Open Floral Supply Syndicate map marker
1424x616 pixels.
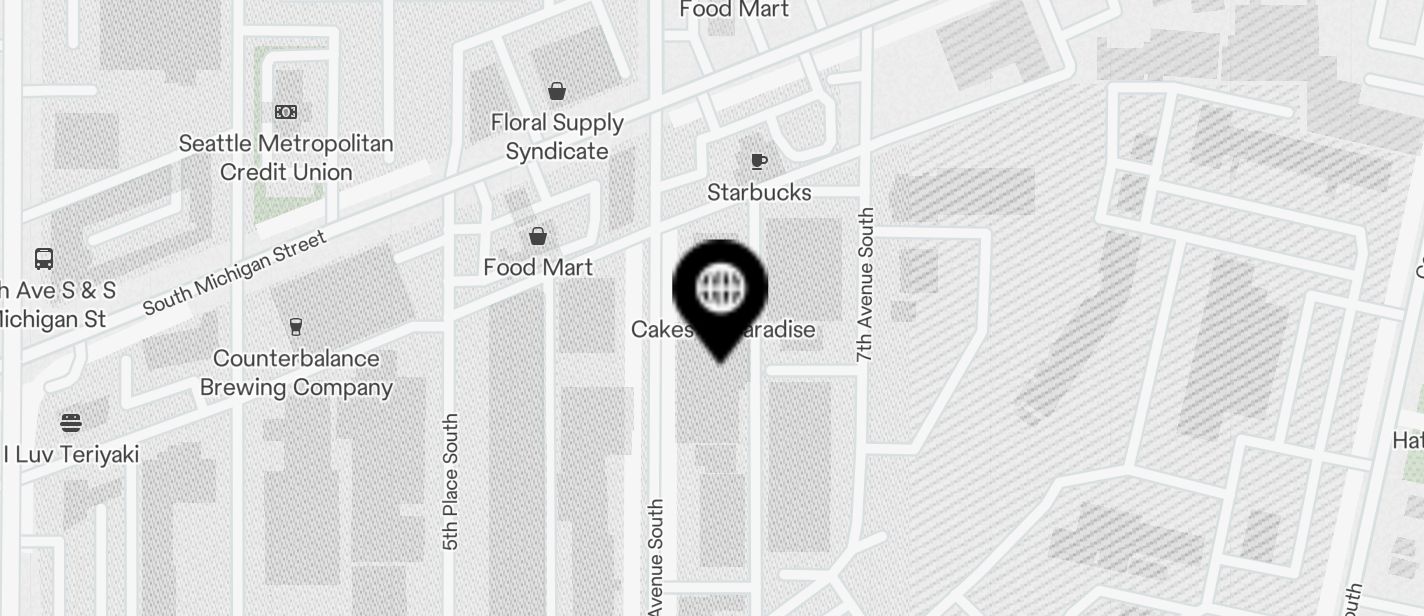coord(557,92)
